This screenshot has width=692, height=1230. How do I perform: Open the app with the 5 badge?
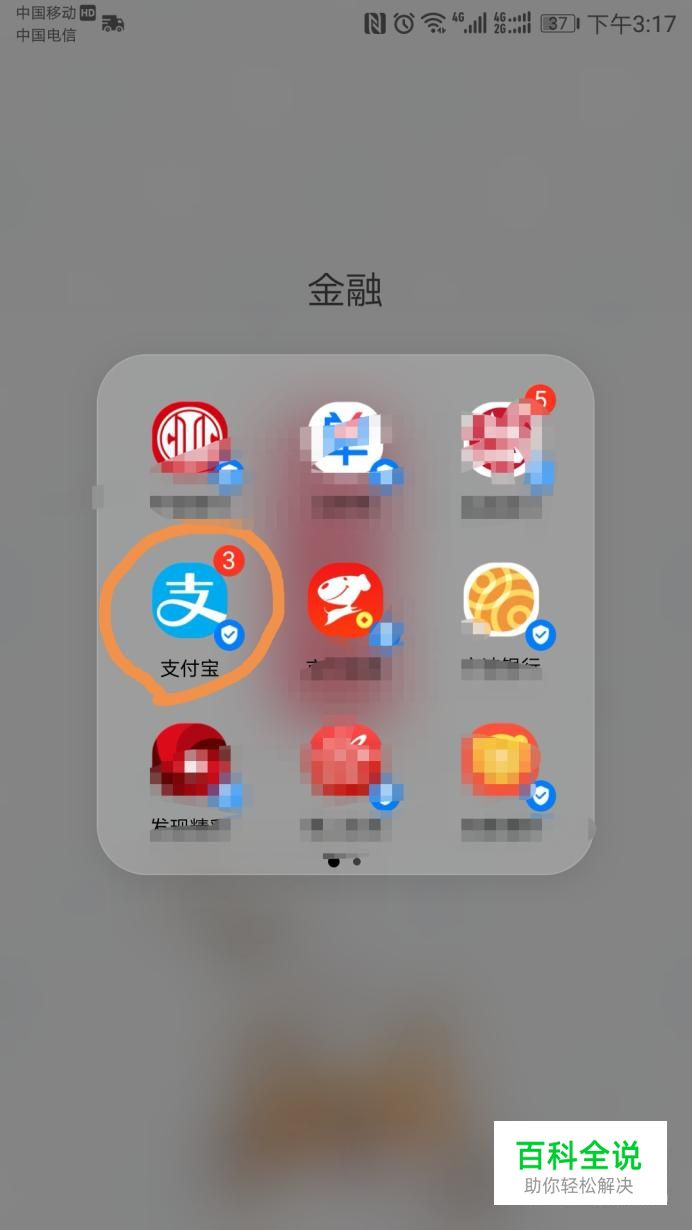coord(502,440)
